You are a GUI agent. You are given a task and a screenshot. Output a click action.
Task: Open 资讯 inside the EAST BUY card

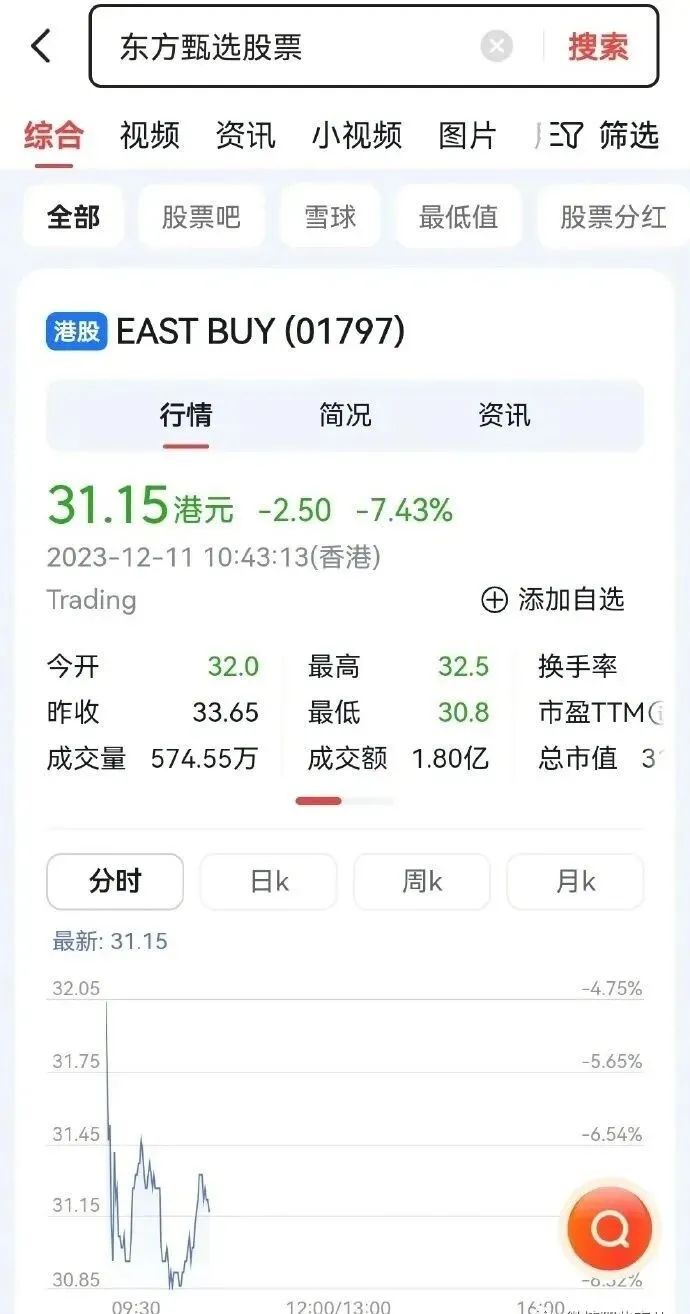pos(504,415)
